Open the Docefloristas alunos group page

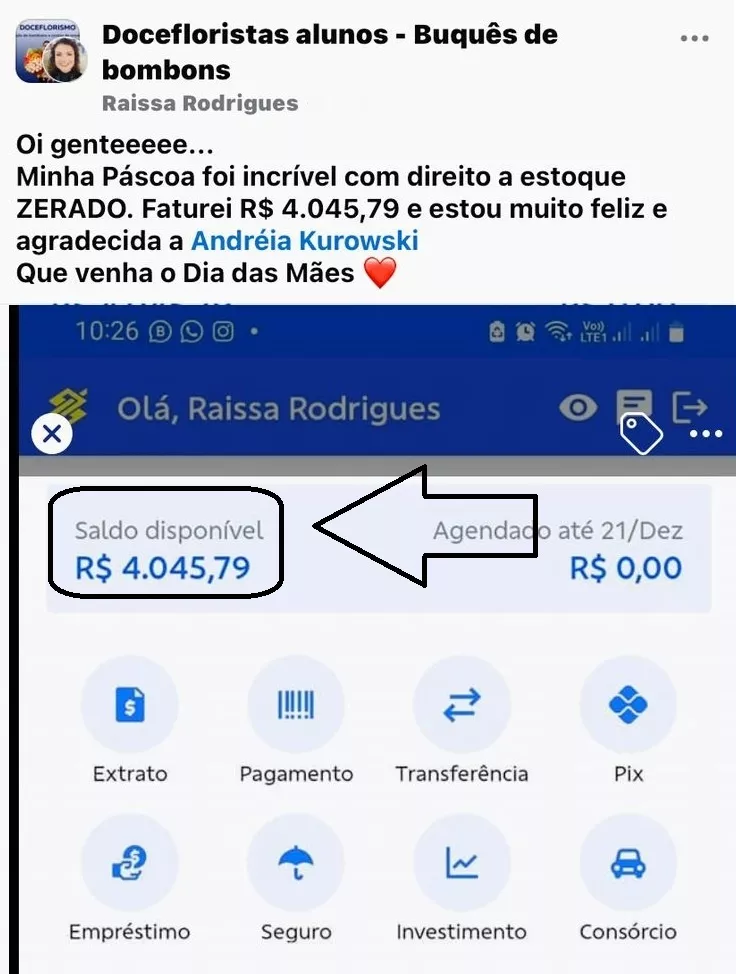click(x=329, y=52)
